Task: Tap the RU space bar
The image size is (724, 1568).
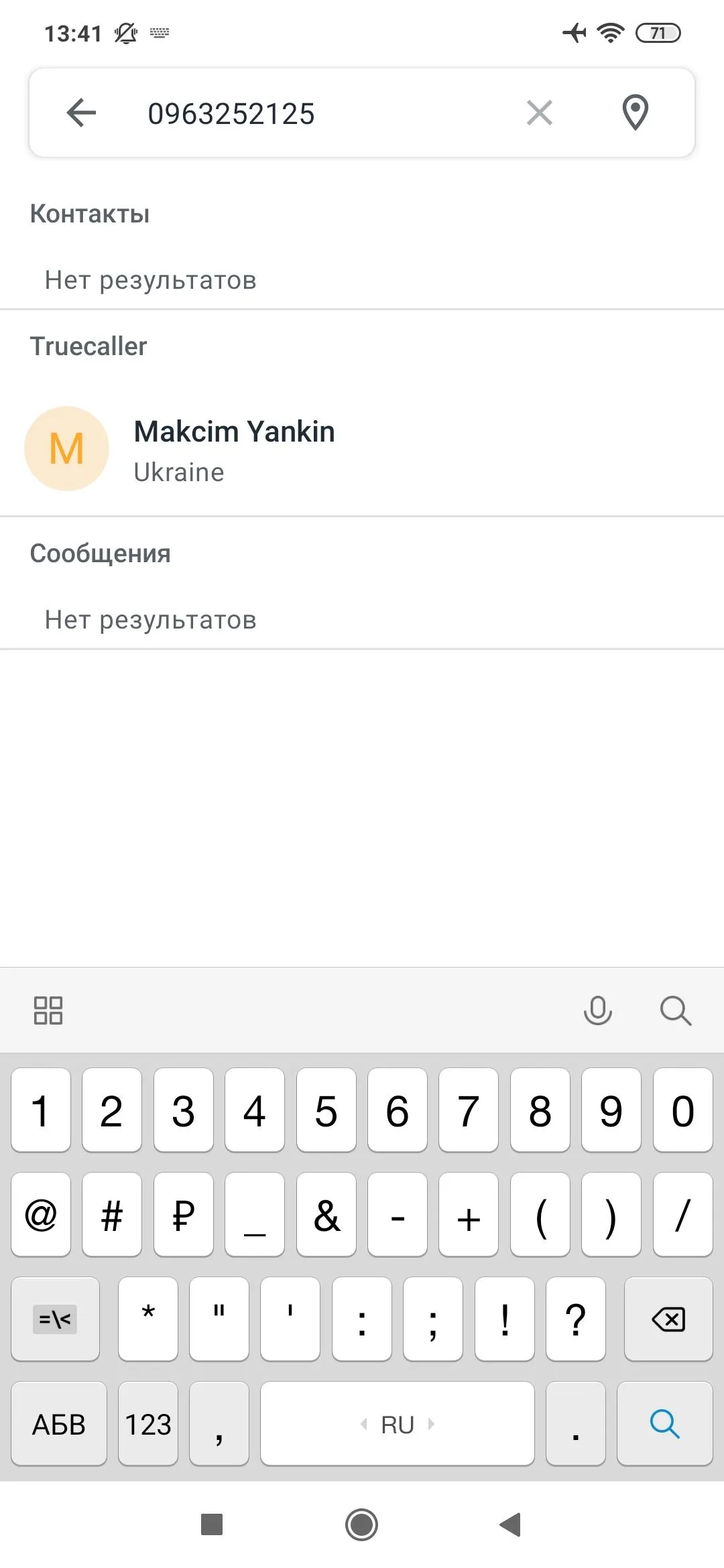Action: (398, 1424)
